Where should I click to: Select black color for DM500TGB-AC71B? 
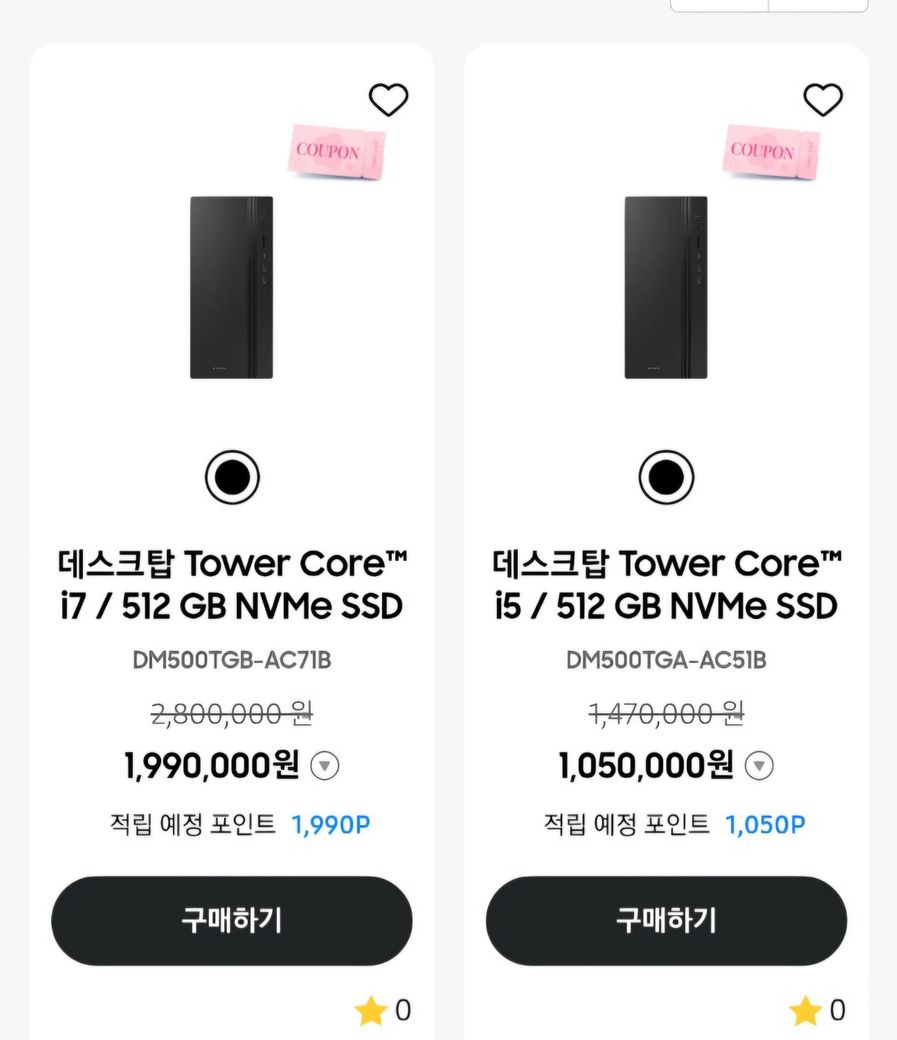pos(232,478)
